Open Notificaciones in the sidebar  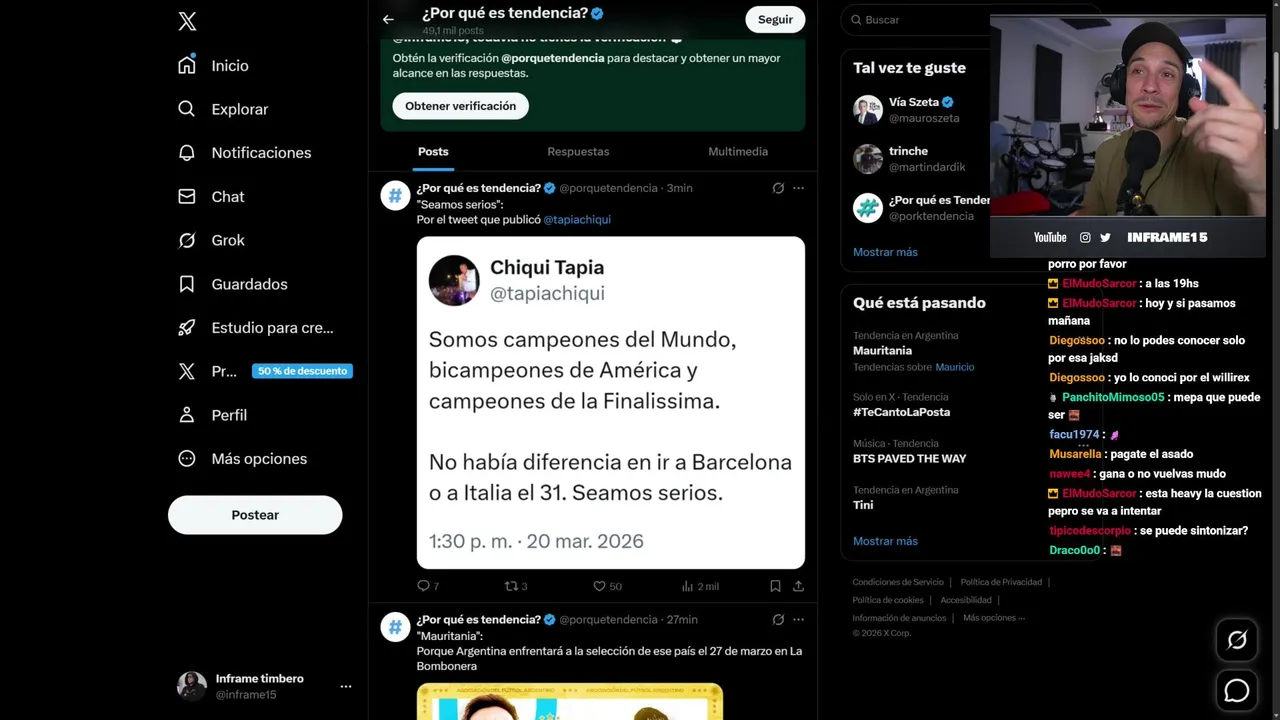[x=260, y=153]
